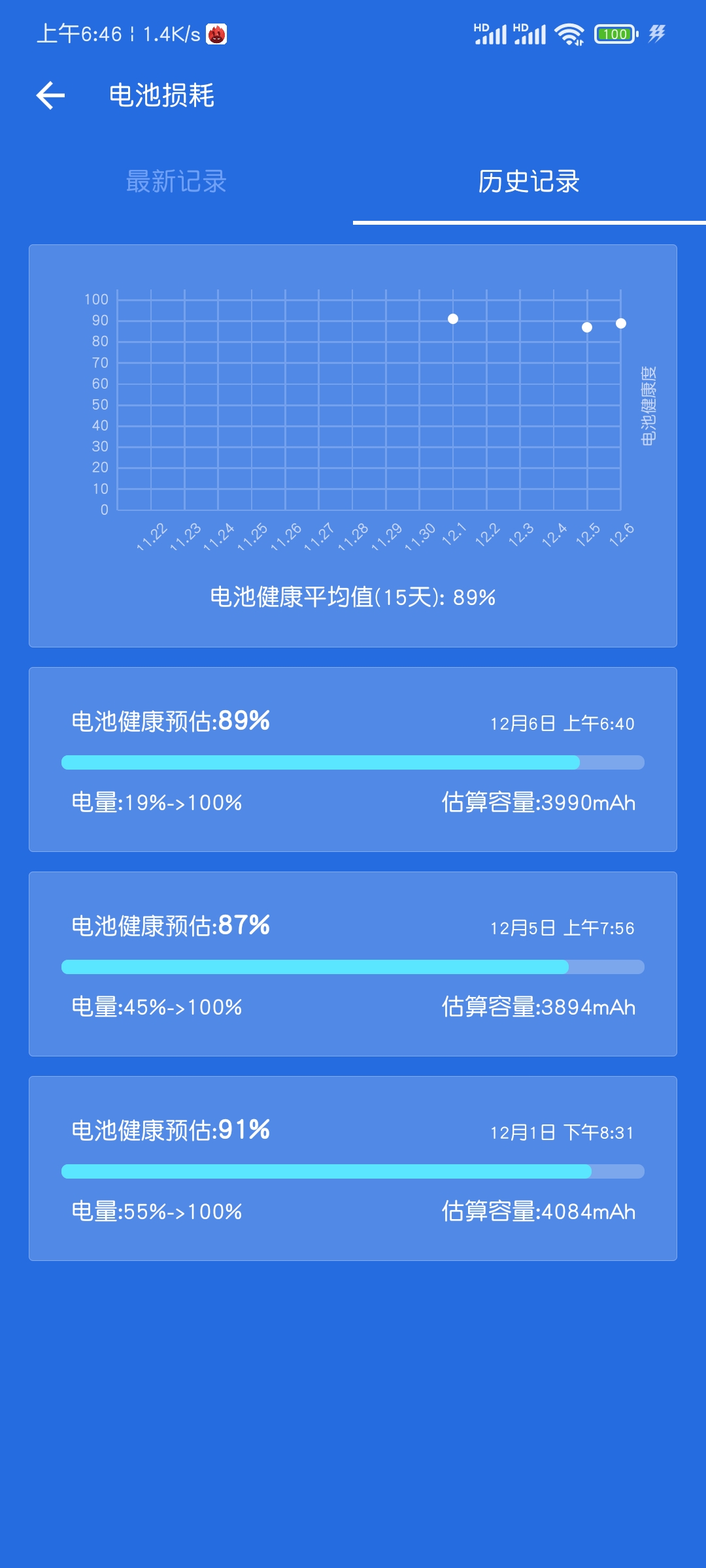The height and width of the screenshot is (1568, 706).
Task: Open the 12月5日 battery health record
Action: (353, 964)
